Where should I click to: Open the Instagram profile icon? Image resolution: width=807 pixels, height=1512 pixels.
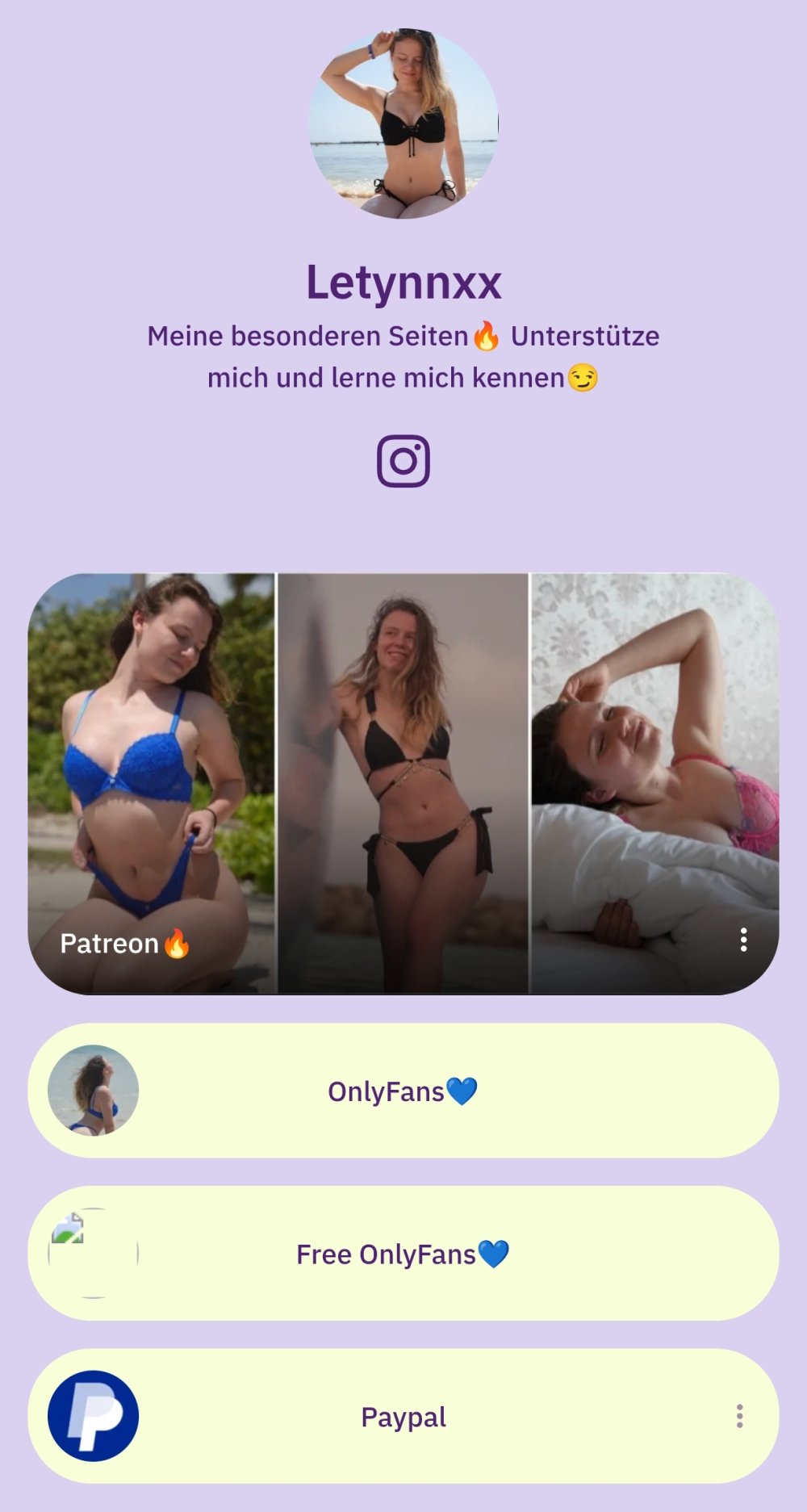click(403, 462)
